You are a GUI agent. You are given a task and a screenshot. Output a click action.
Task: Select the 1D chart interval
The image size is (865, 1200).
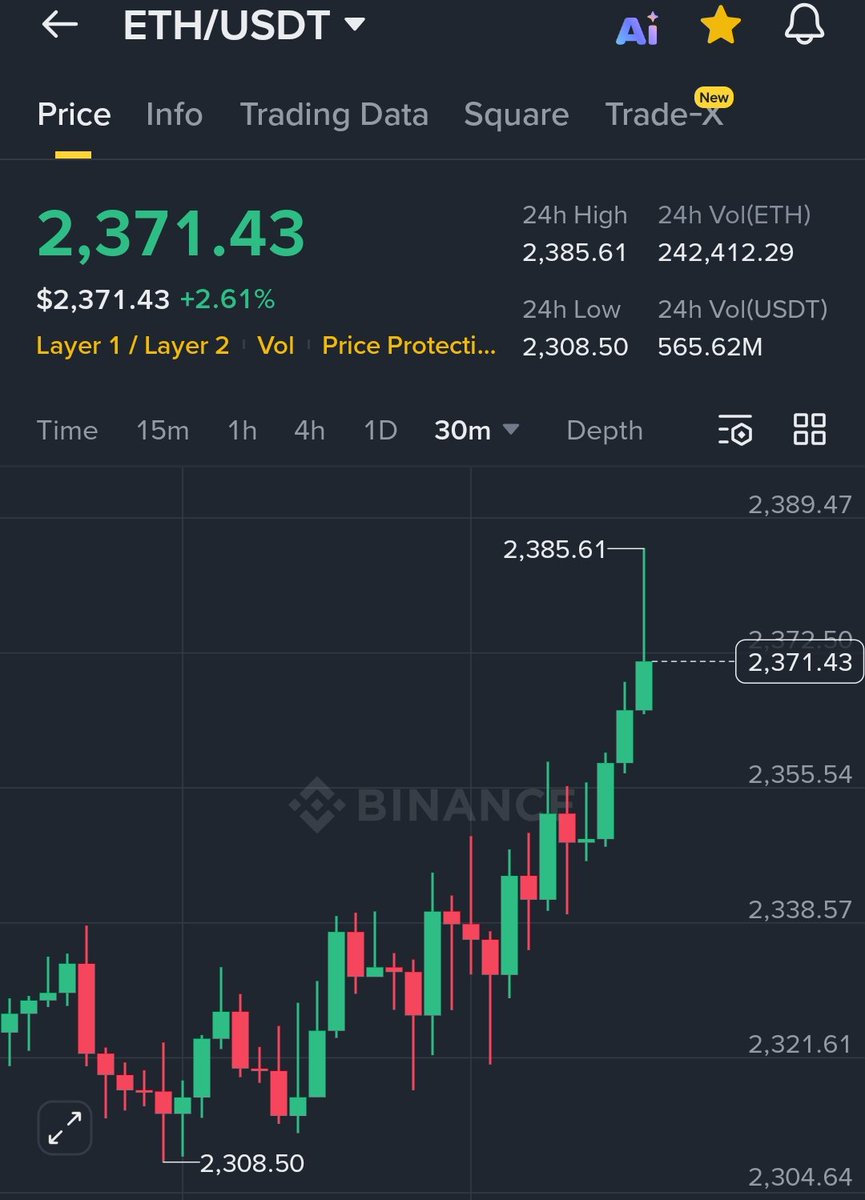point(380,431)
